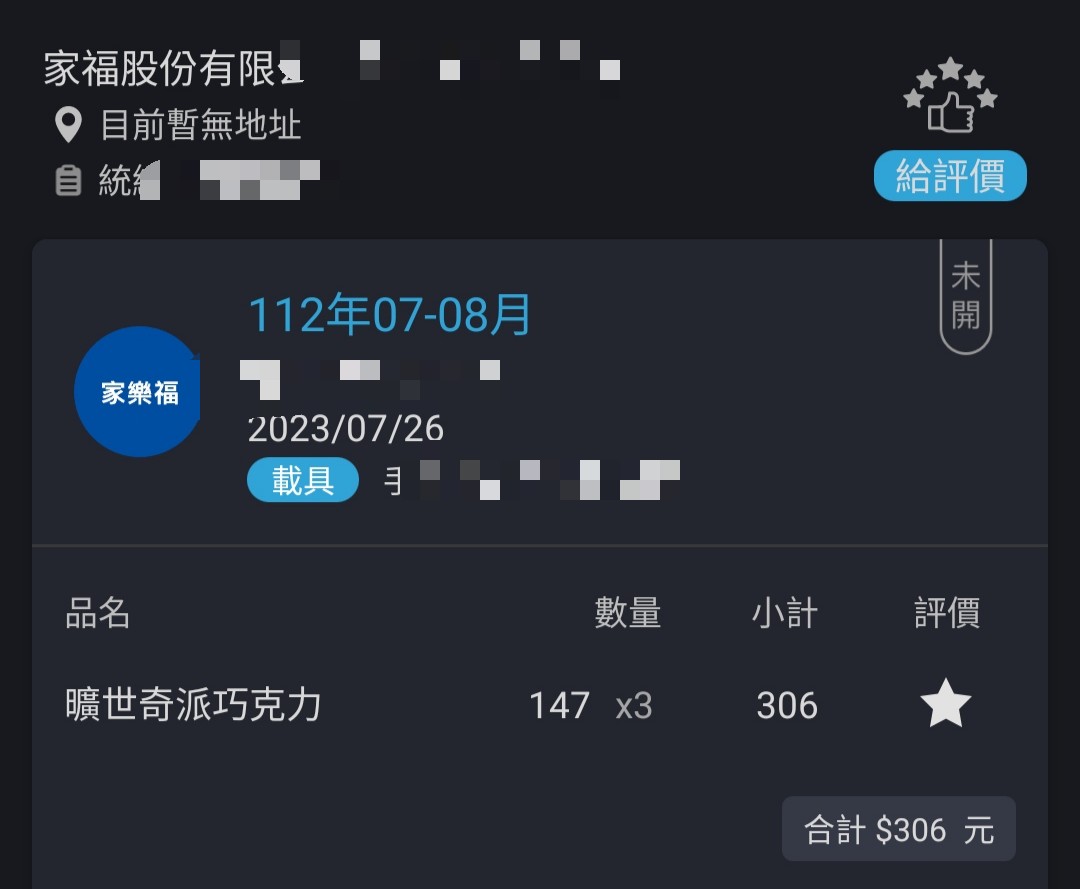This screenshot has width=1080, height=889.
Task: Open the store address location line
Action: (x=180, y=126)
